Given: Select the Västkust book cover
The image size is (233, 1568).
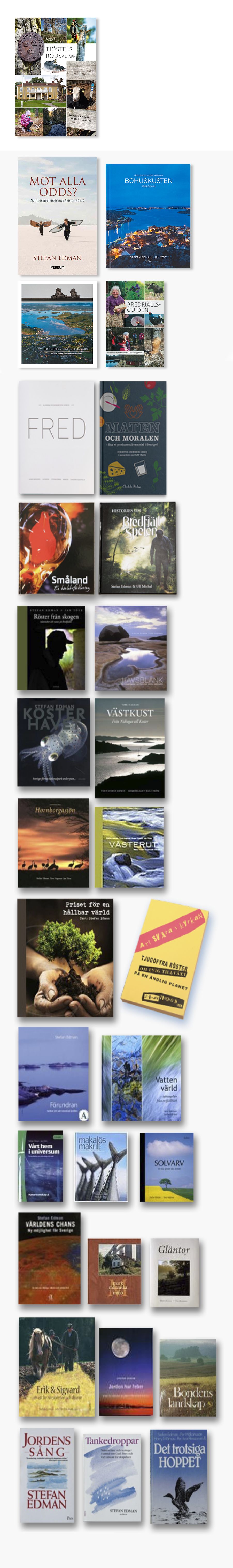Looking at the screenshot, I should [x=130, y=747].
